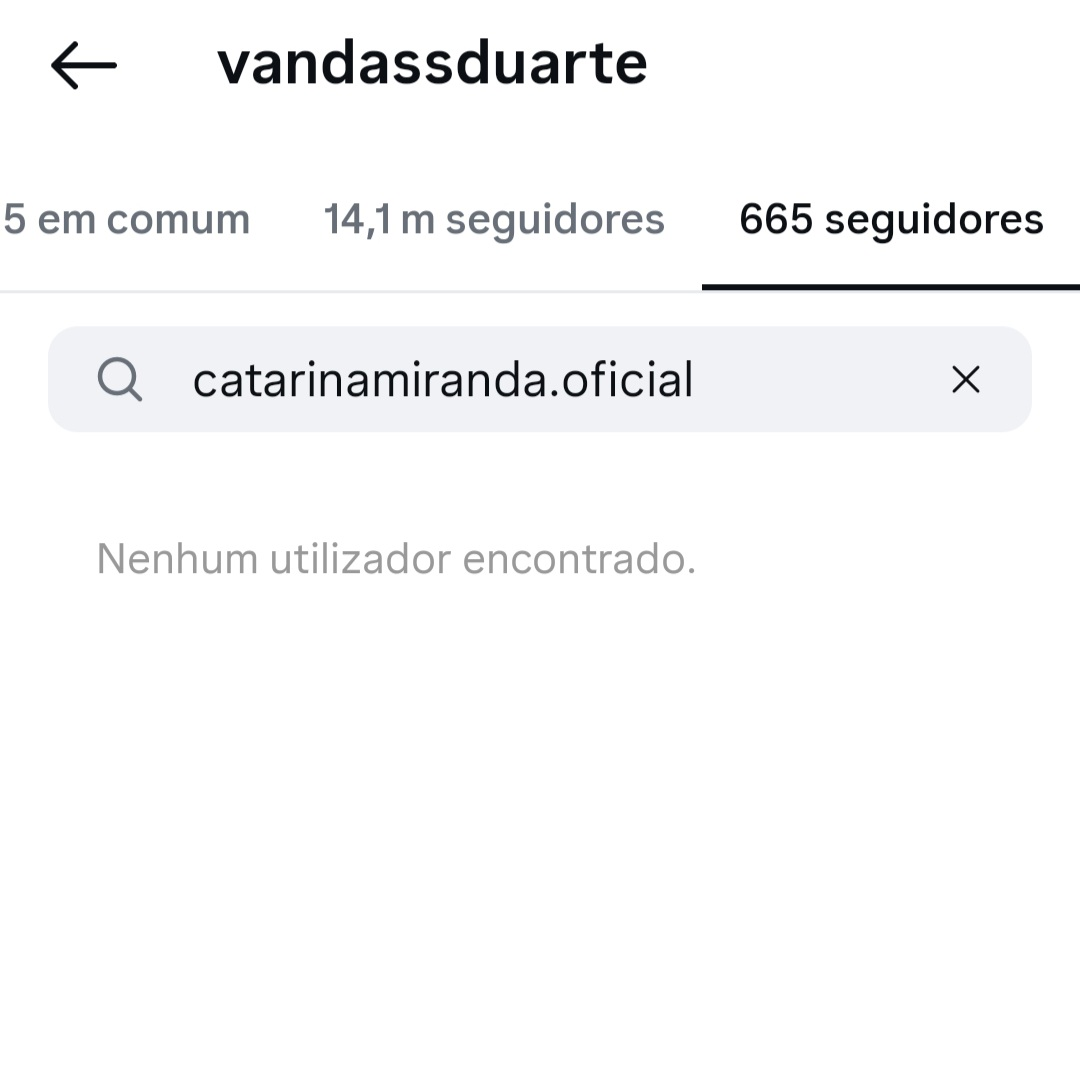Screen dimensions: 1080x1087
Task: Open the 14,1 m seguidores tab
Action: click(494, 220)
